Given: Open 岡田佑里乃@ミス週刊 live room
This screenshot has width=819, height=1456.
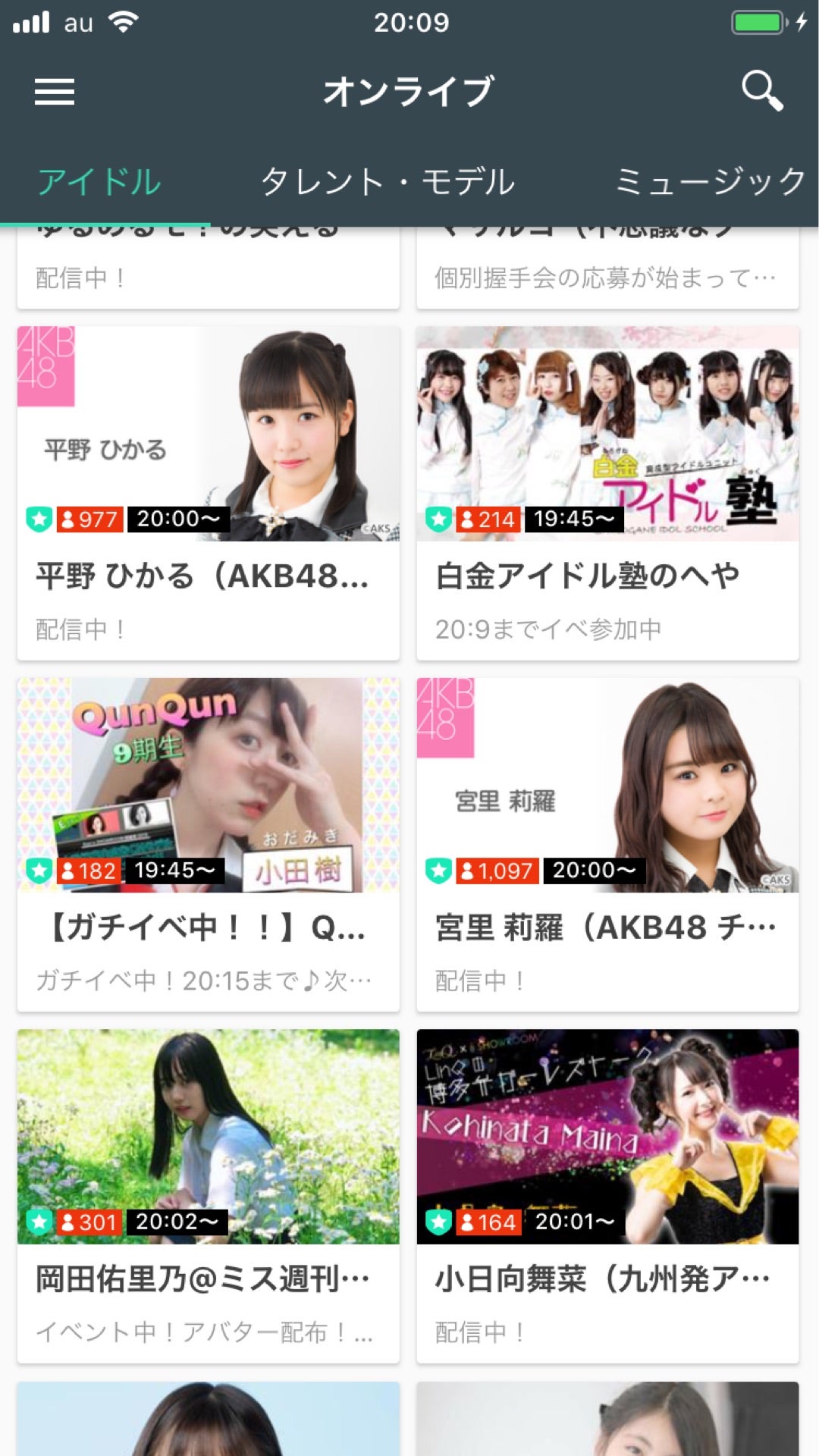Looking at the screenshot, I should (x=208, y=1196).
